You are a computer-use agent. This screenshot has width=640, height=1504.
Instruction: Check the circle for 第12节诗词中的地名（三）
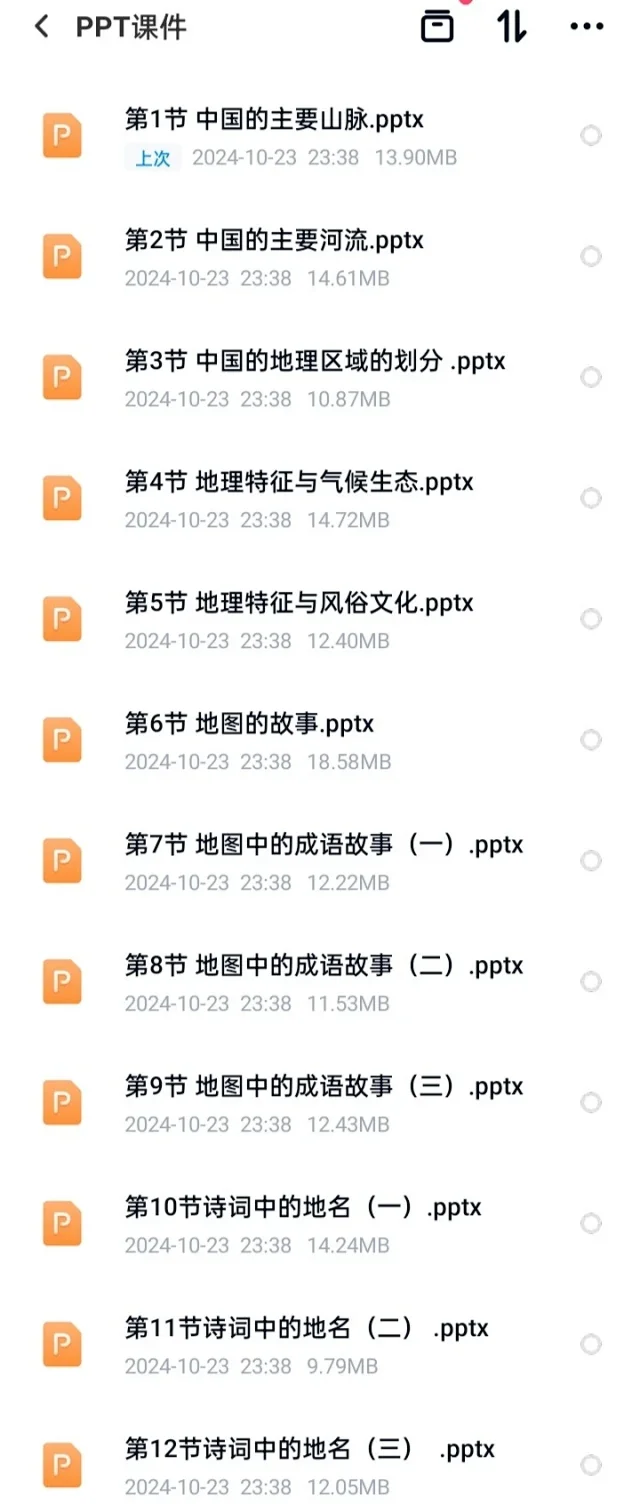tap(591, 1465)
